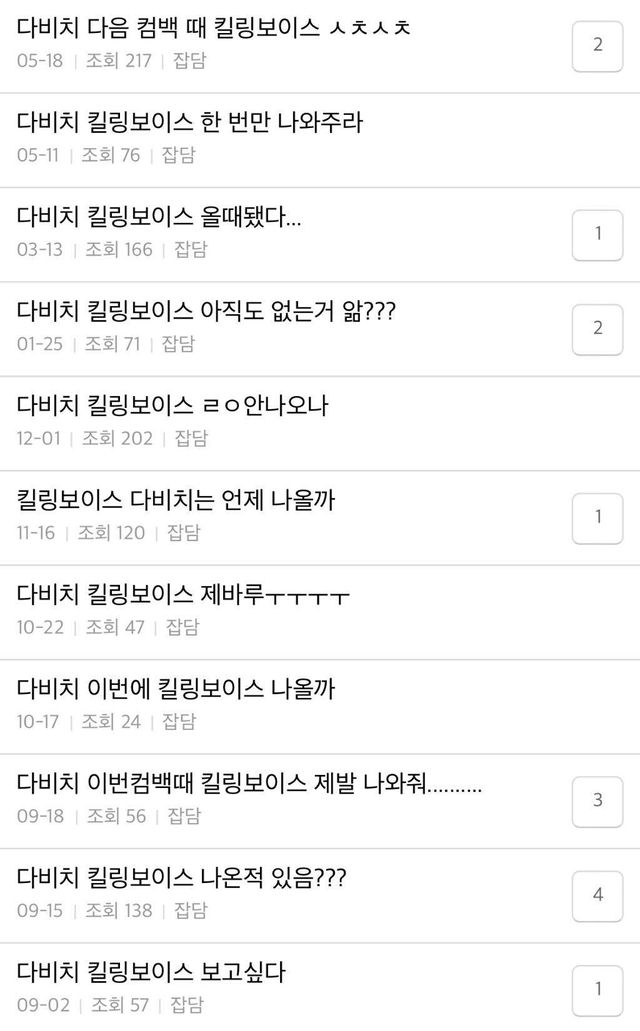Image resolution: width=640 pixels, height=1031 pixels.
Task: Open post '다비치 킬링보이스 ㄹㅇ안나오나'
Action: (172, 406)
